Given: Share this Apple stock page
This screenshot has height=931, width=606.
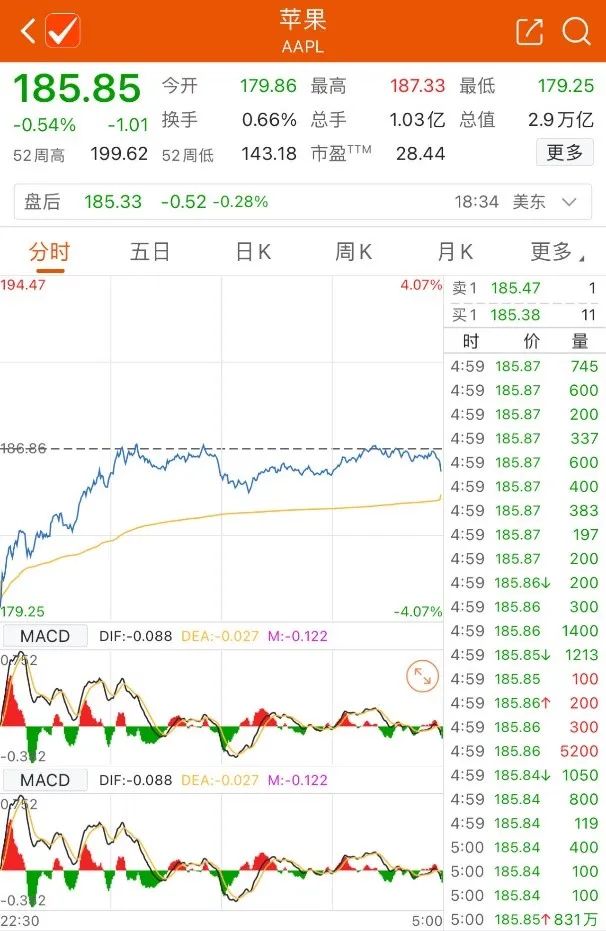Looking at the screenshot, I should 529,32.
